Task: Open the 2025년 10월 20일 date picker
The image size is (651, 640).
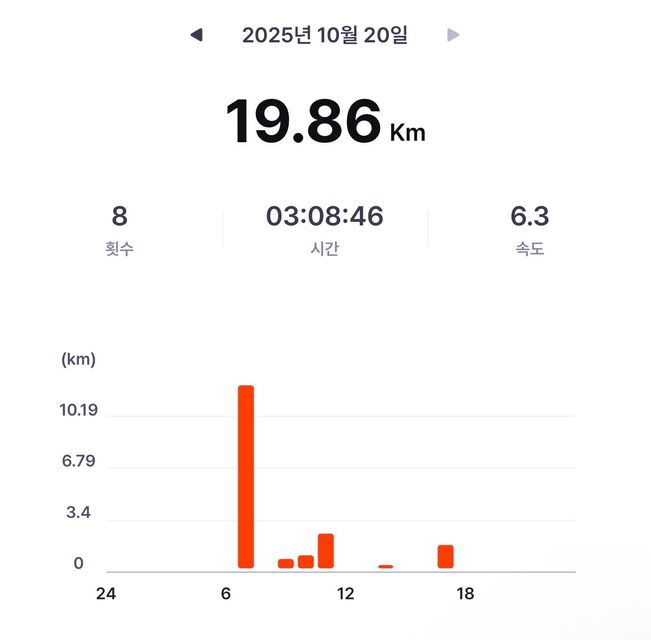Action: 324,35
